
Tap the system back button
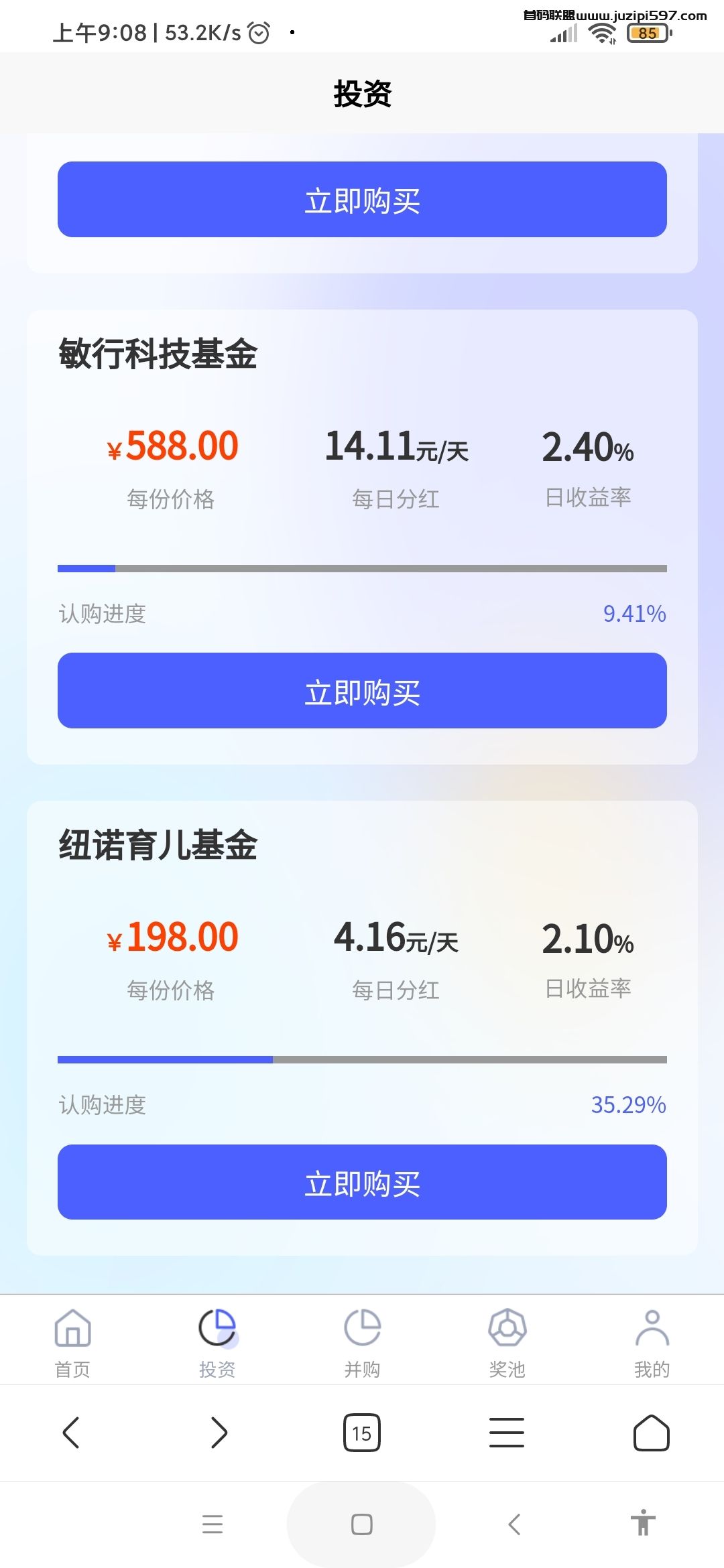(514, 1524)
